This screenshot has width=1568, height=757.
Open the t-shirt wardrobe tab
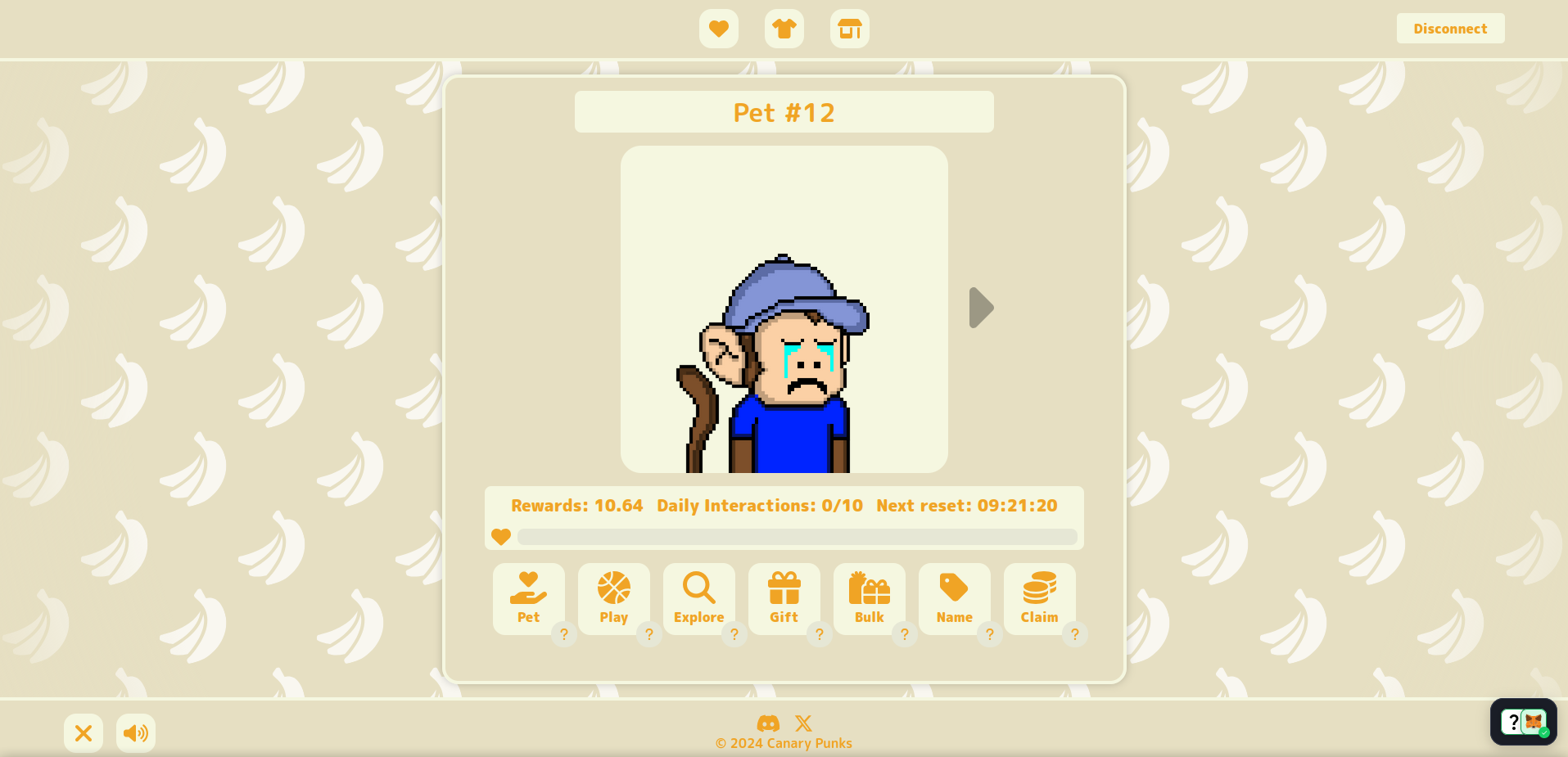[x=784, y=29]
